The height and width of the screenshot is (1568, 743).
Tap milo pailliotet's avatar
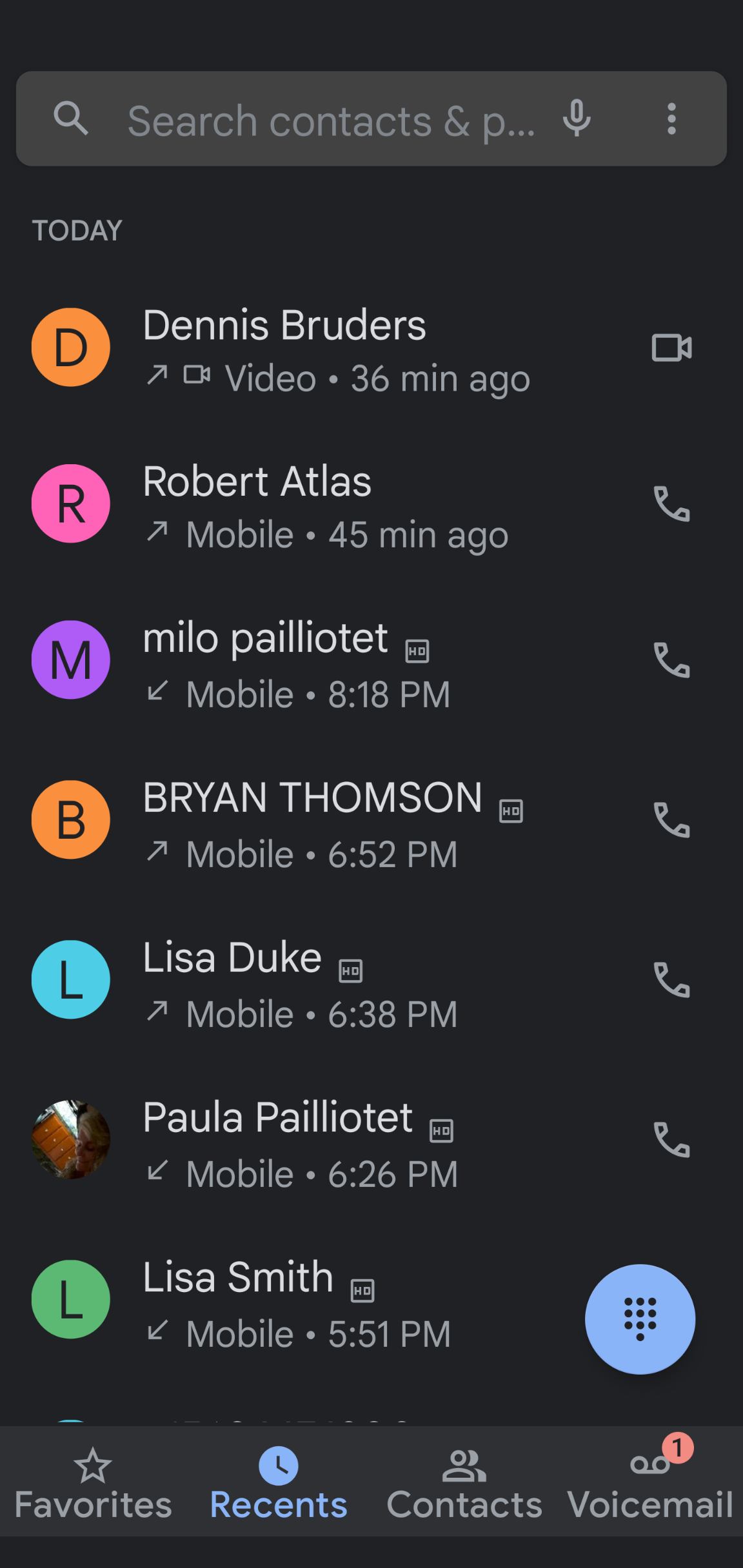point(71,660)
